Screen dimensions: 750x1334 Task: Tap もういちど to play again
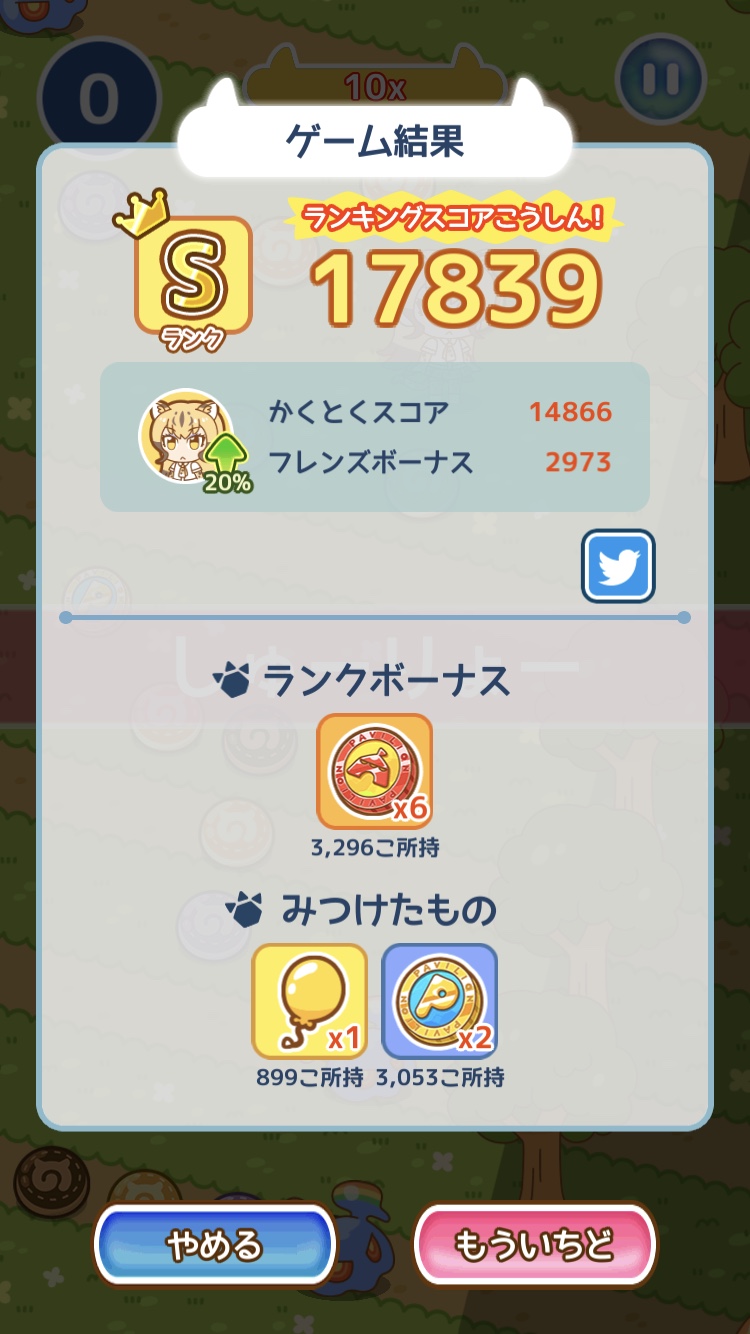tap(534, 1246)
